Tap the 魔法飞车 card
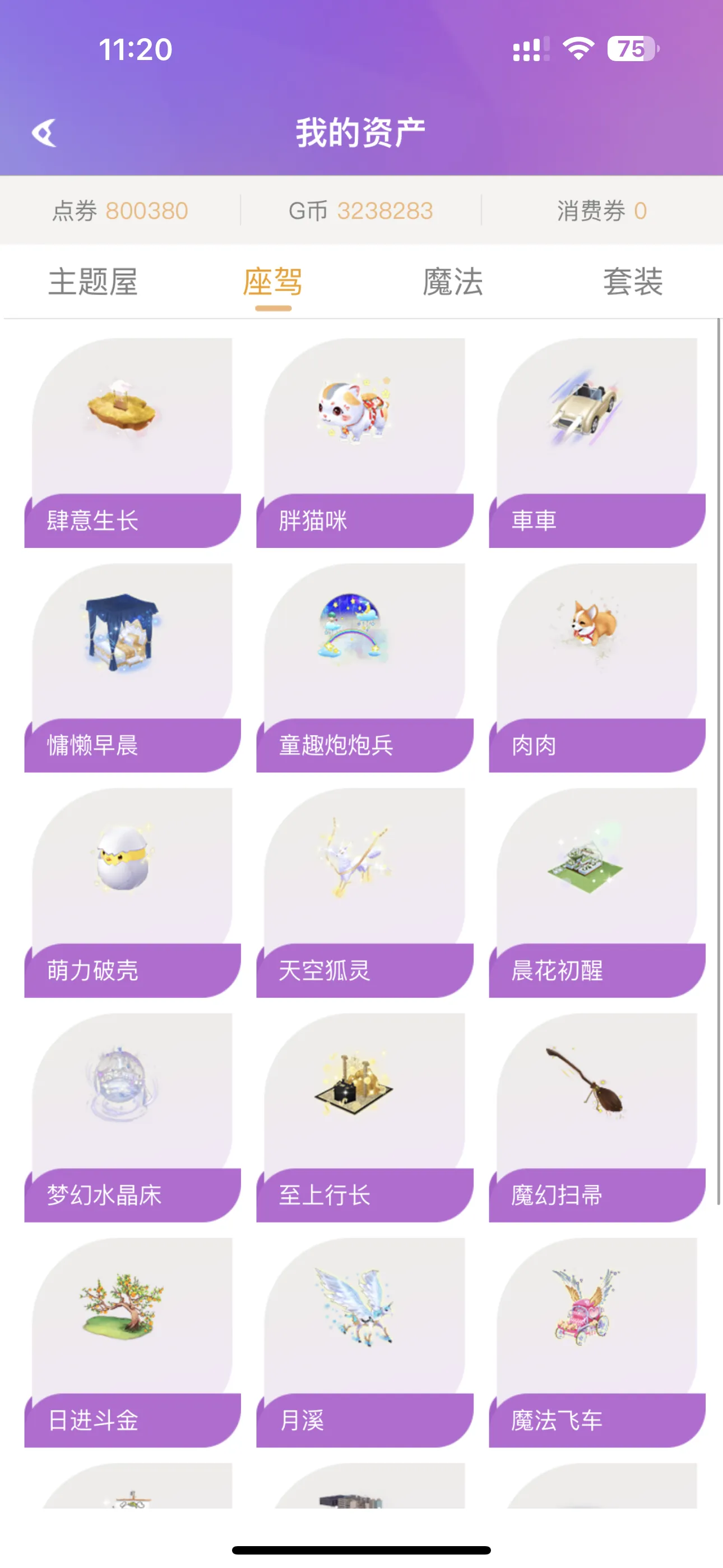 [x=597, y=1341]
